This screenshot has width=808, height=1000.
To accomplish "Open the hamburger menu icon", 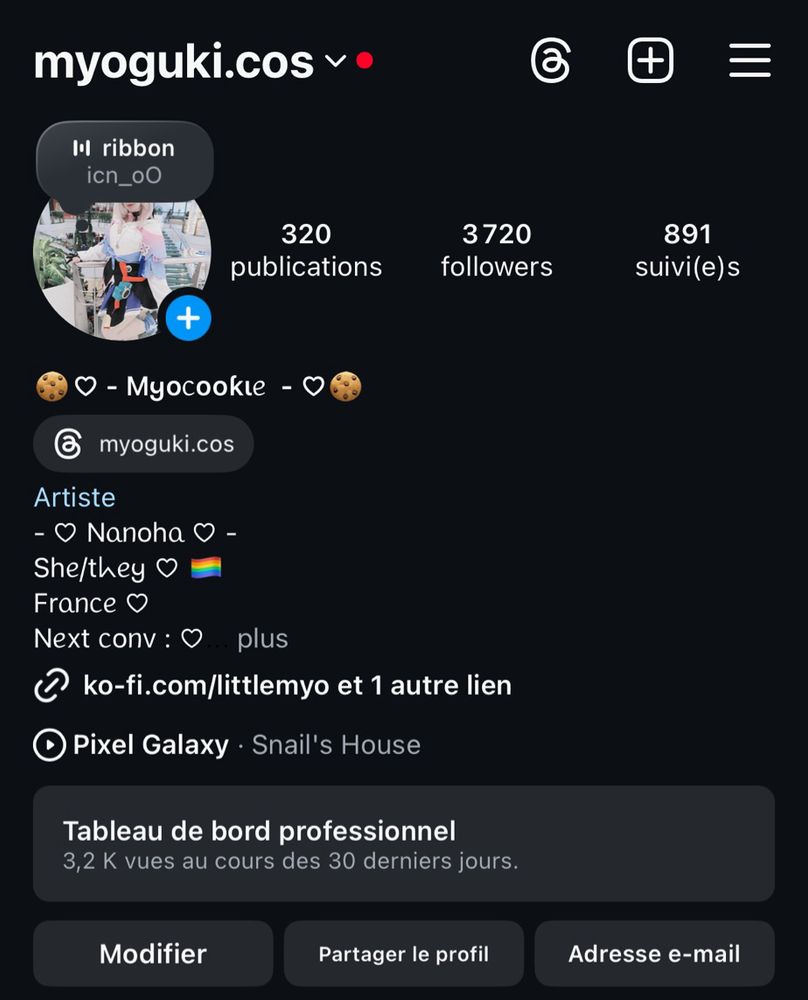I will click(749, 60).
